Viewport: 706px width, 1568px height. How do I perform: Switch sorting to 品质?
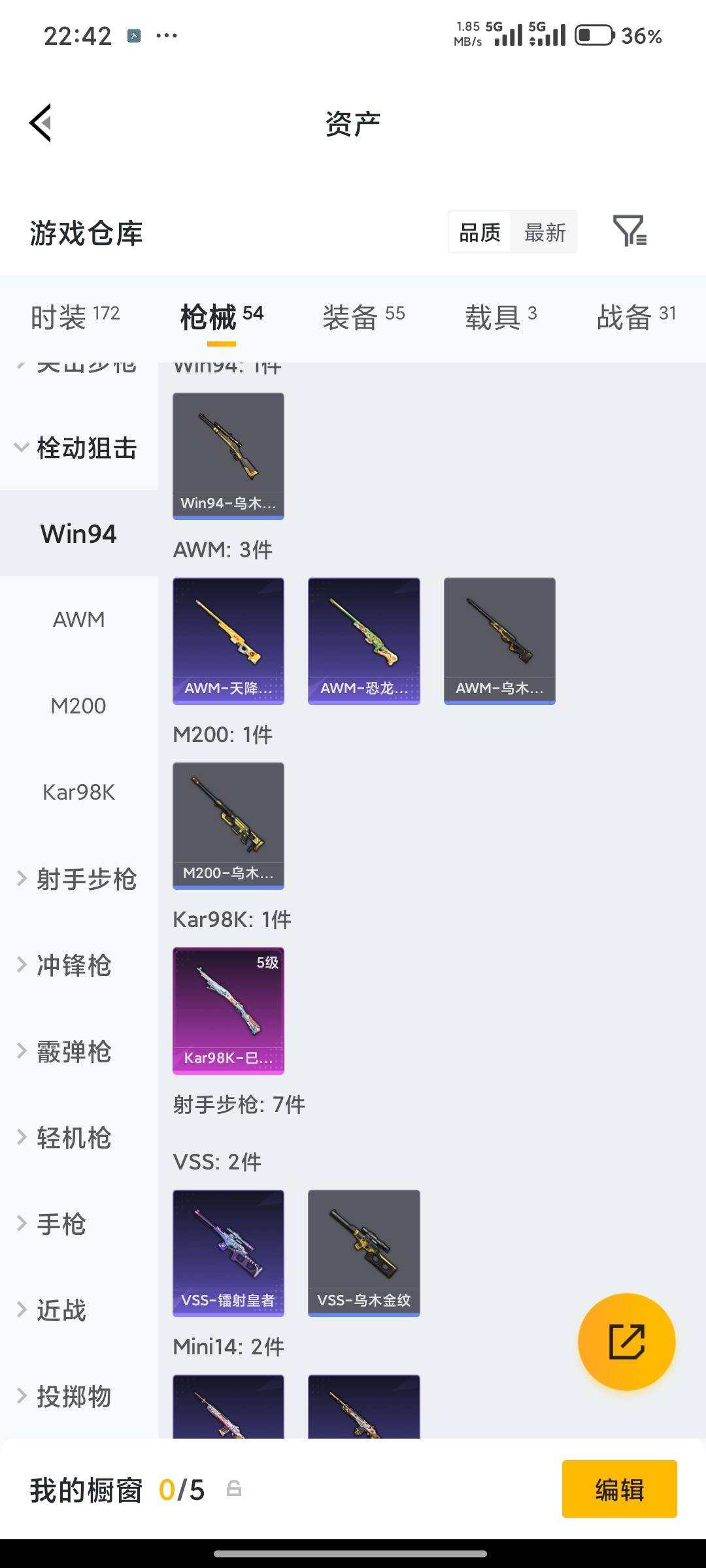coord(480,232)
